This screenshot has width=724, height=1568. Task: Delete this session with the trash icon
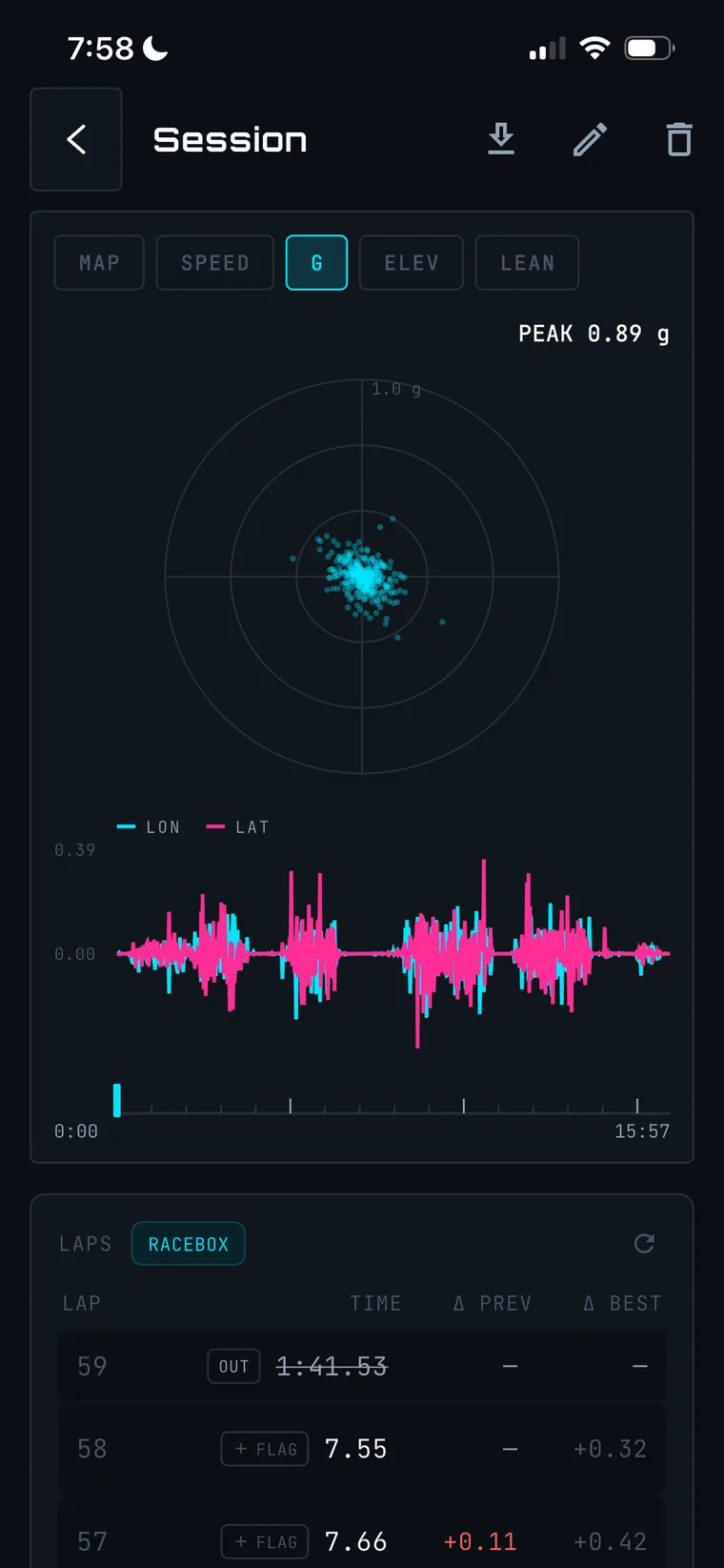tap(678, 139)
